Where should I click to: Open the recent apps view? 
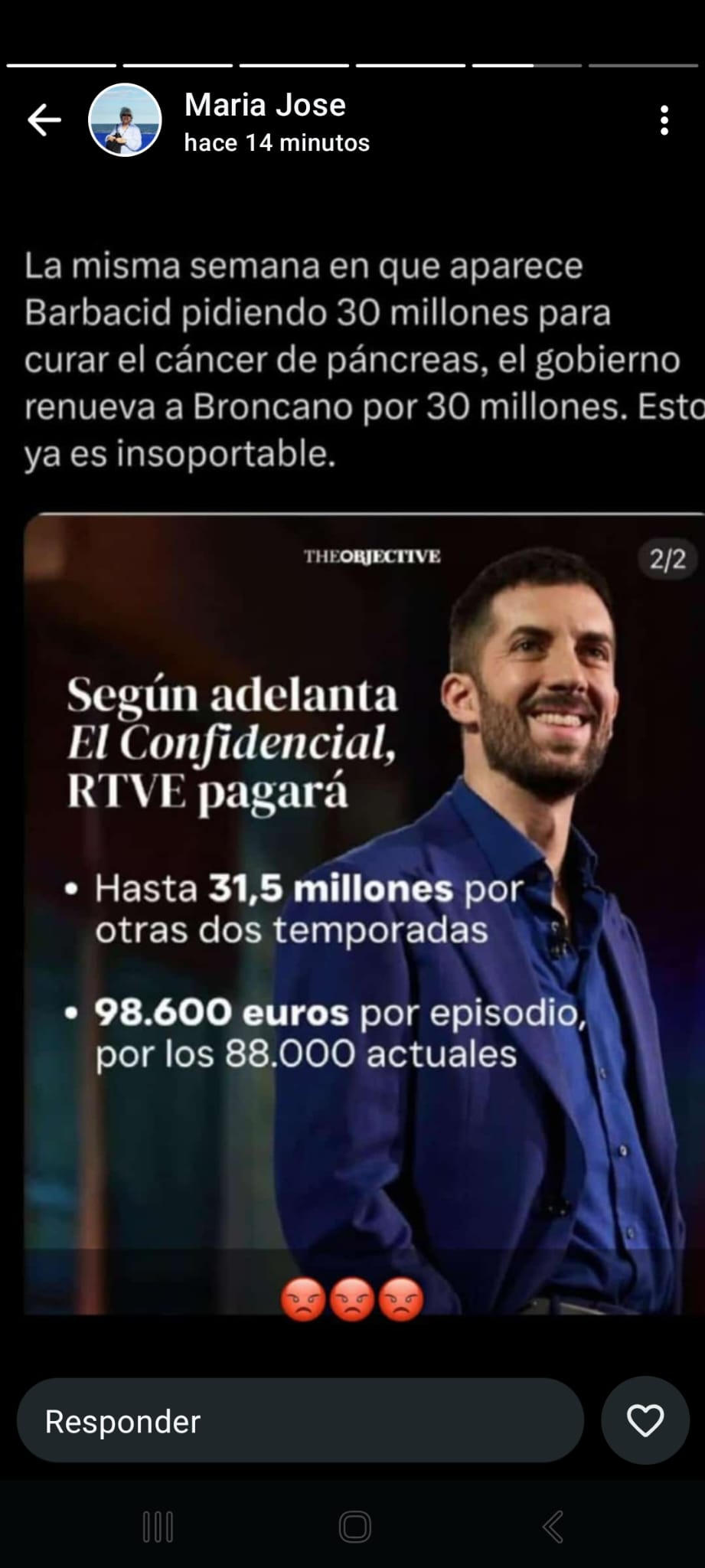158,1527
